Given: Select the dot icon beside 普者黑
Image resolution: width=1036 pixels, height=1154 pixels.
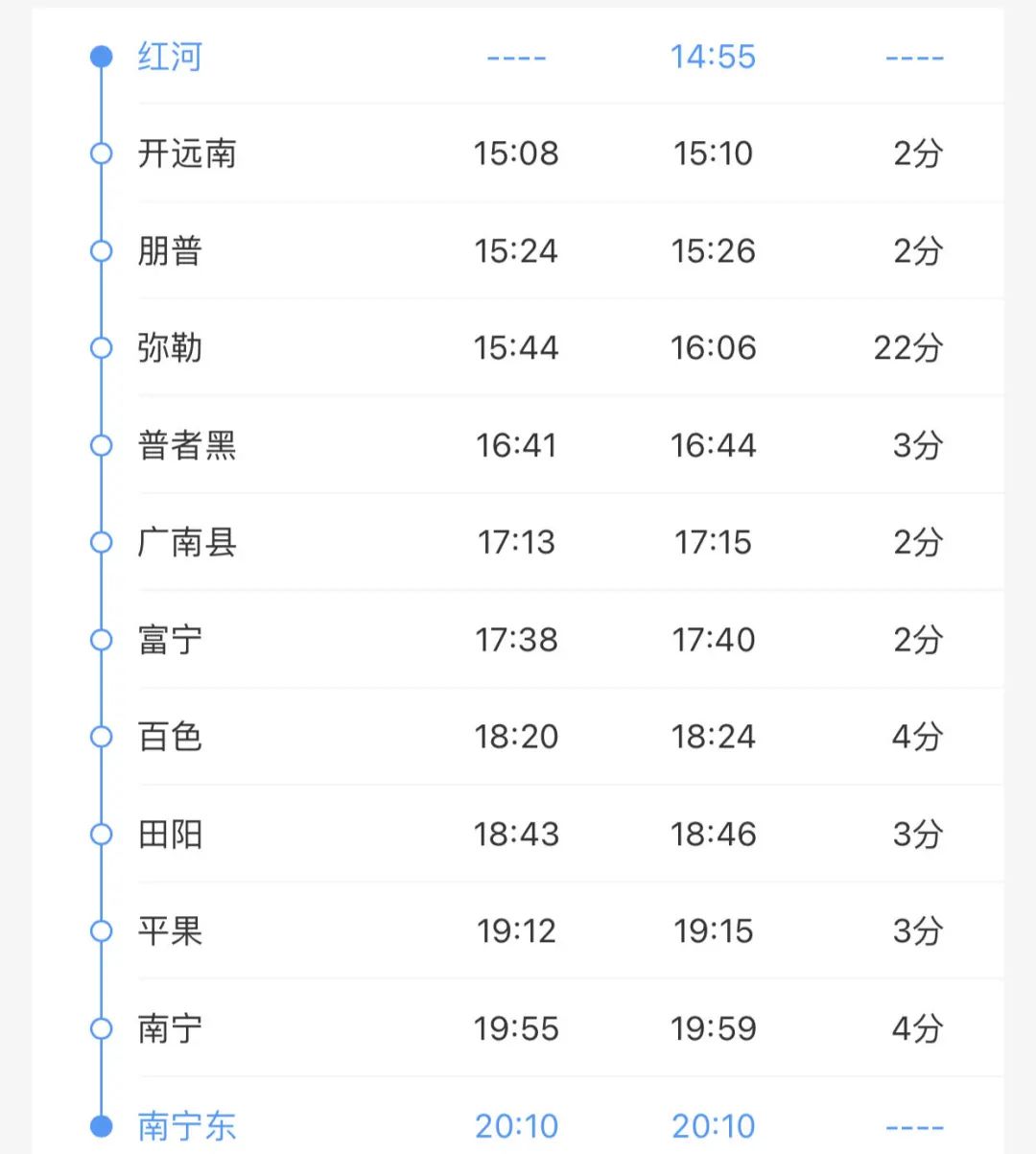Looking at the screenshot, I should point(101,444).
